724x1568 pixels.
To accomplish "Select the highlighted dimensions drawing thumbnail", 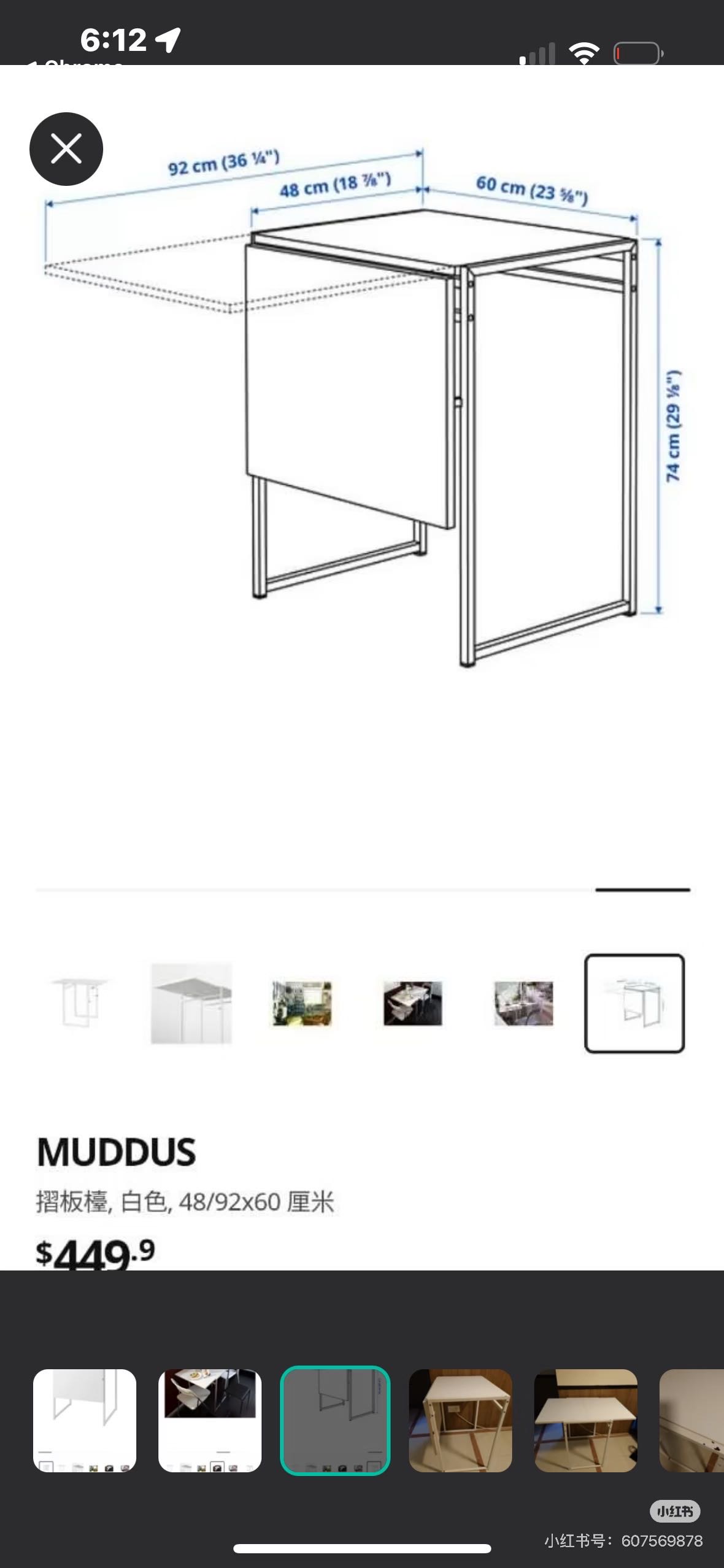I will click(335, 1421).
